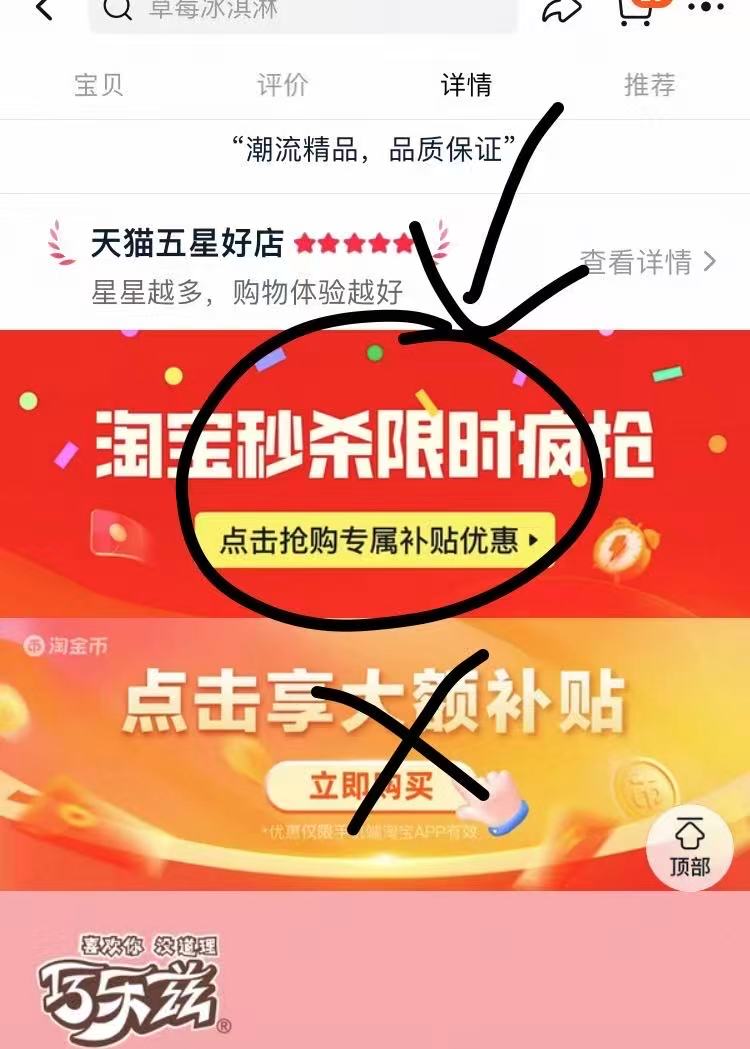Switch to the 推荐 tab
The width and height of the screenshot is (750, 1049).
pyautogui.click(x=650, y=85)
